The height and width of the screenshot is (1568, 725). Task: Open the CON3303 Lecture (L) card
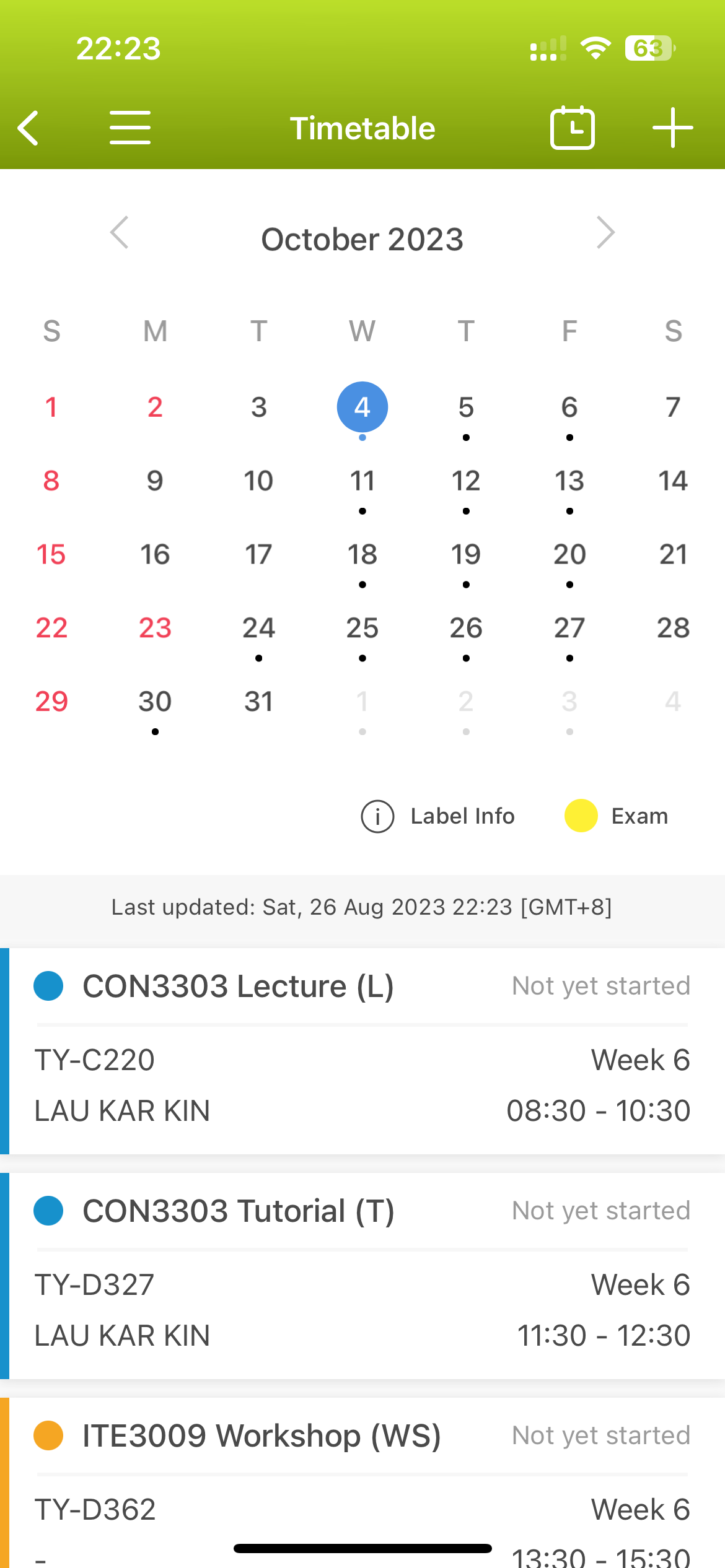pos(362,1051)
